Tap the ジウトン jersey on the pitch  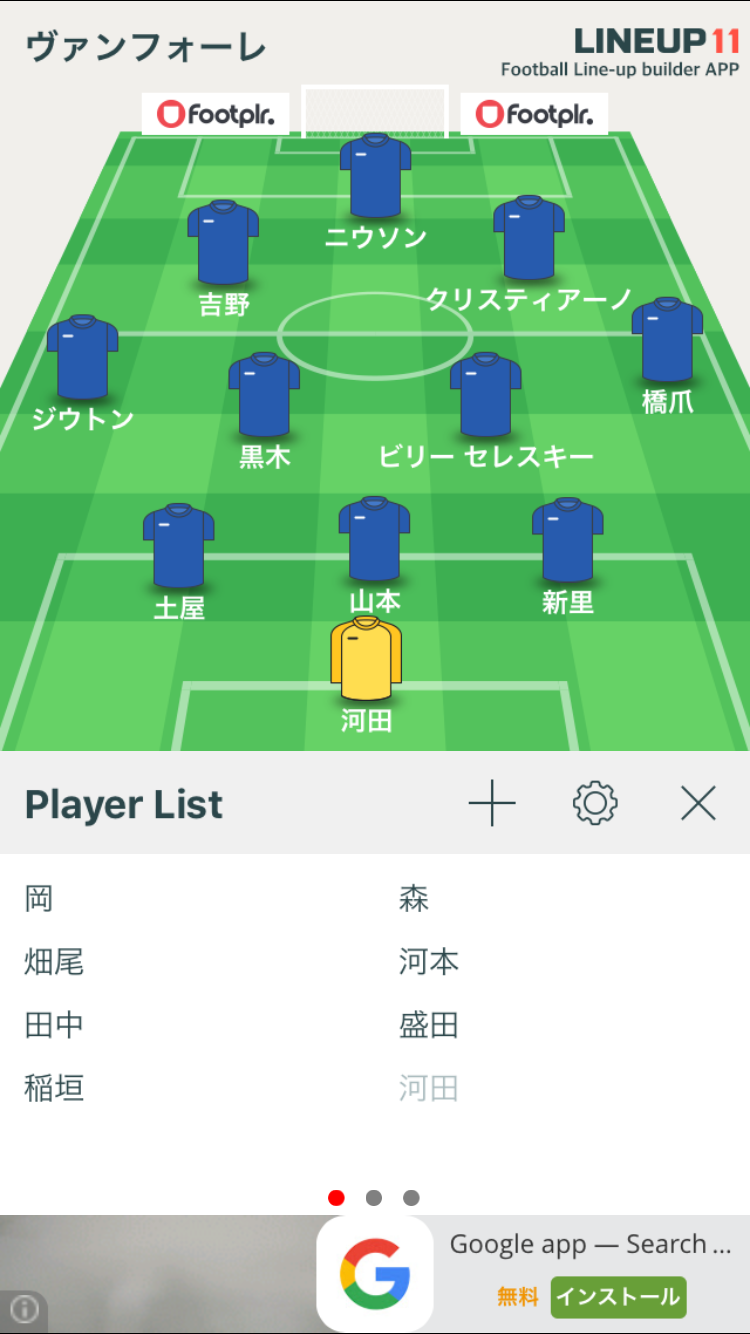[82, 358]
